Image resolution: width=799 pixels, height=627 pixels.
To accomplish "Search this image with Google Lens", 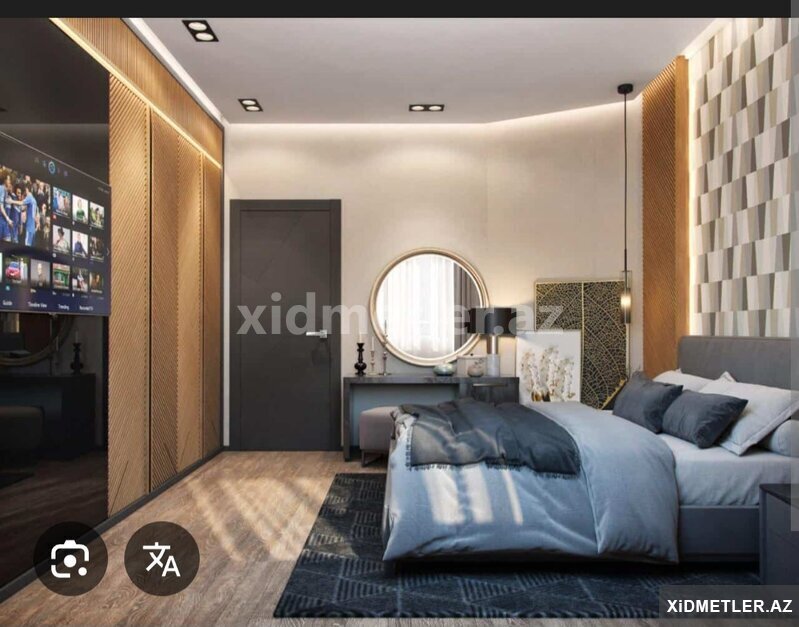I will click(x=70, y=558).
